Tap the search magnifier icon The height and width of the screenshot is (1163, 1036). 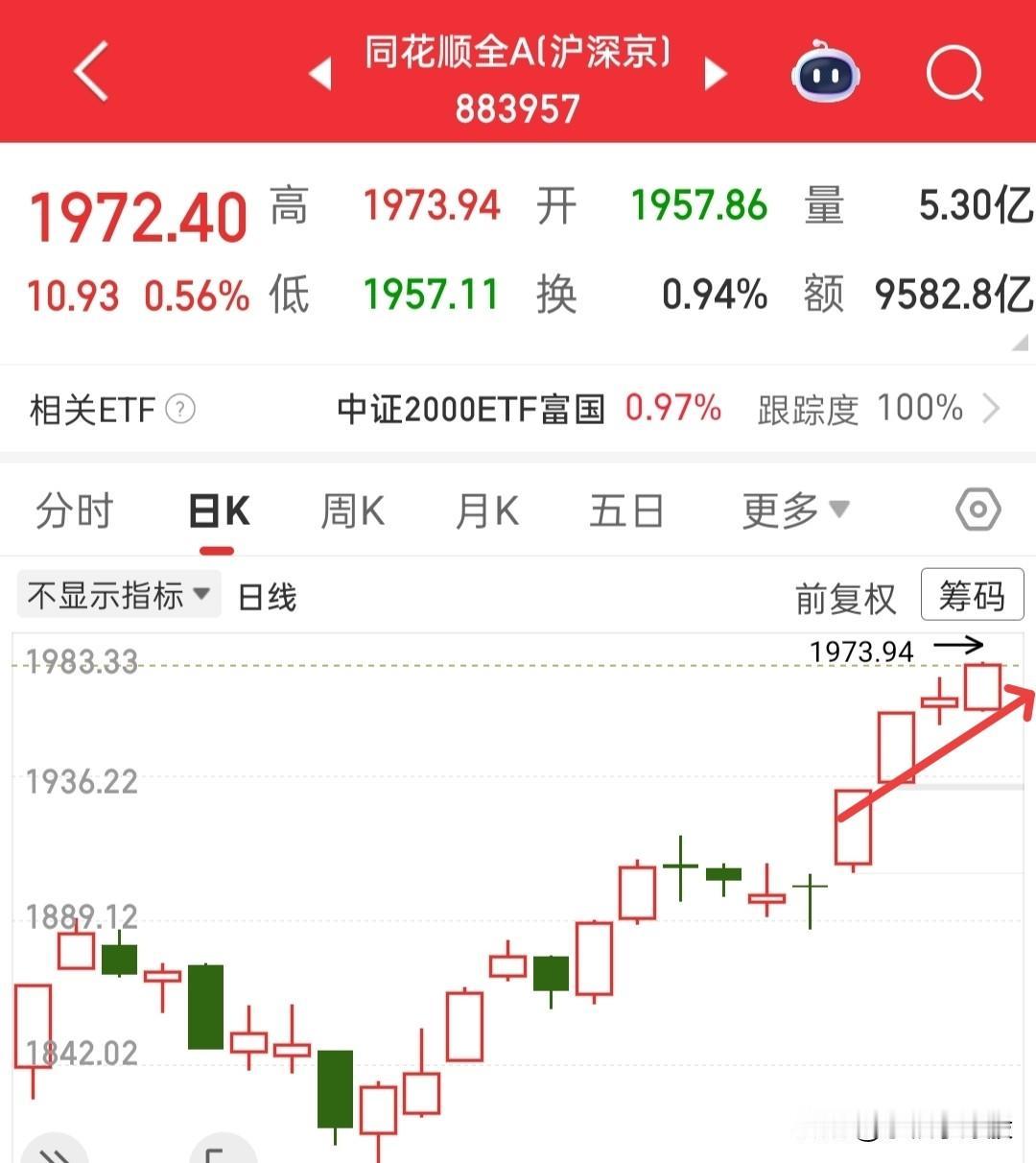pos(954,75)
